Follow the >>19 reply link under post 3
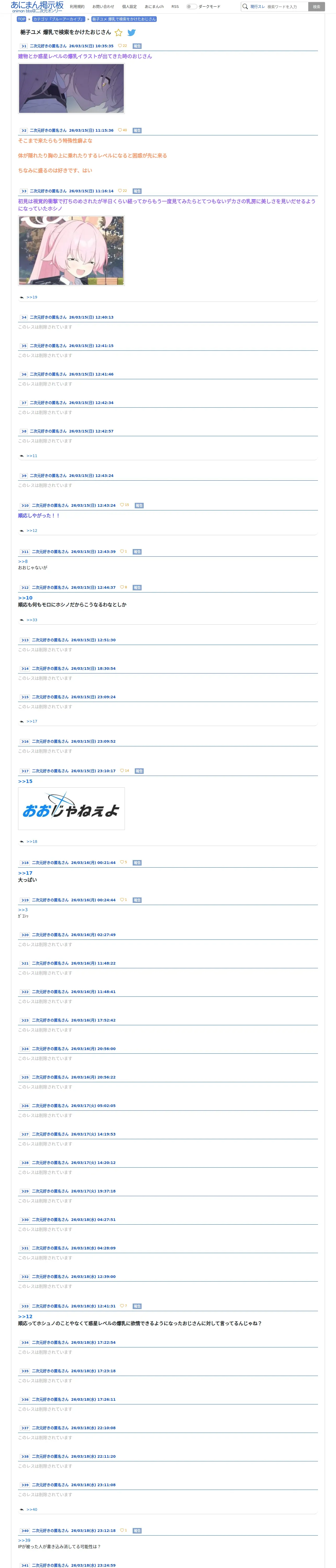Viewport: 336px width, 1568px height. pyautogui.click(x=32, y=297)
